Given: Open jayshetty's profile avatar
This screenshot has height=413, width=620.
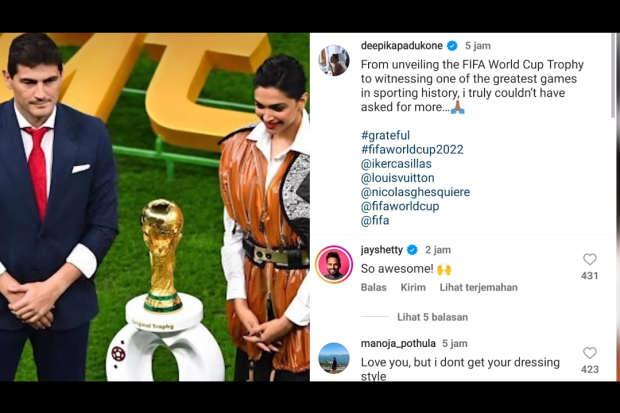Looking at the screenshot, I should (334, 264).
